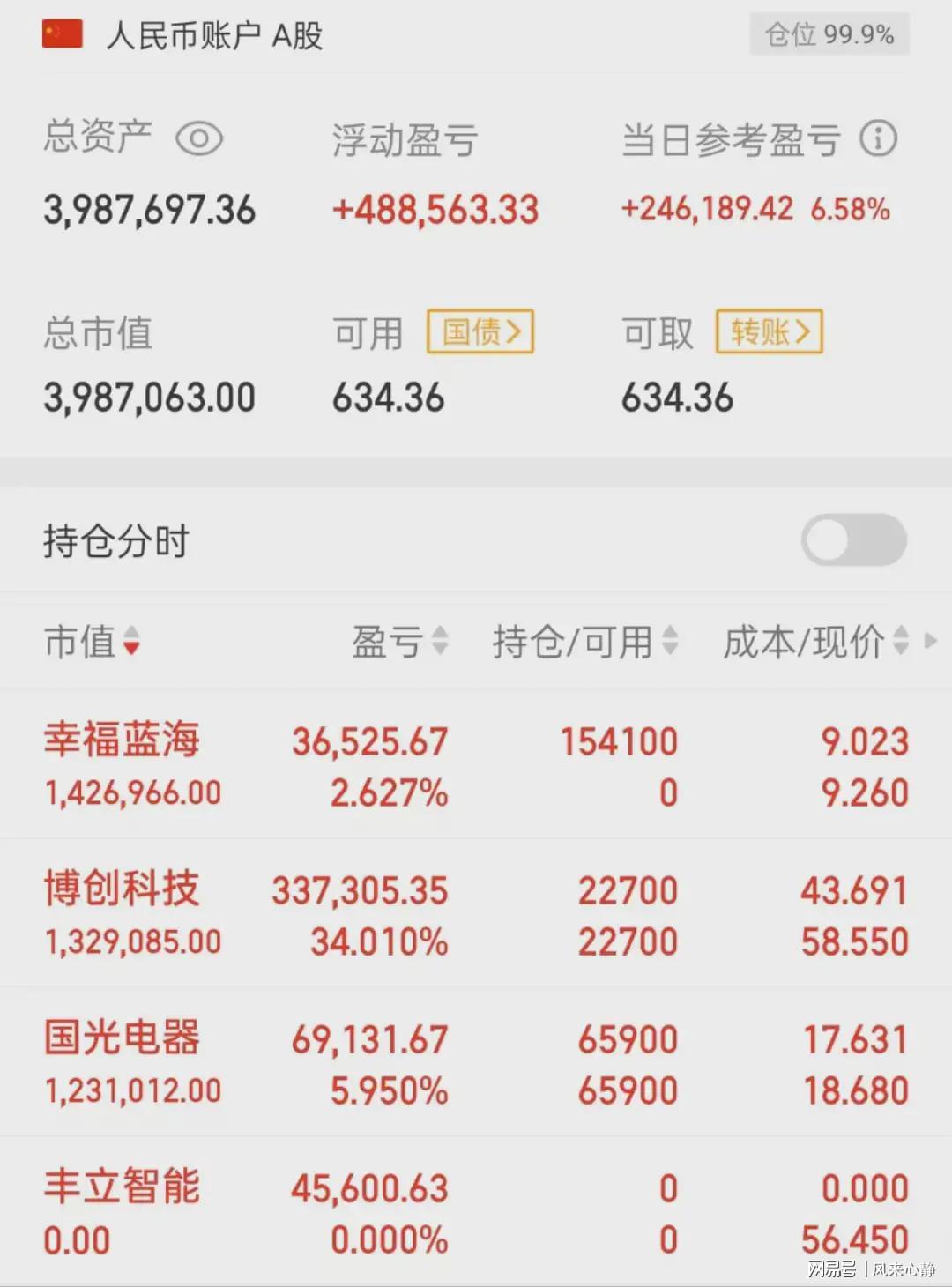Tap the 仓位 99.9% position indicator
The width and height of the screenshot is (952, 1287).
coord(827,35)
